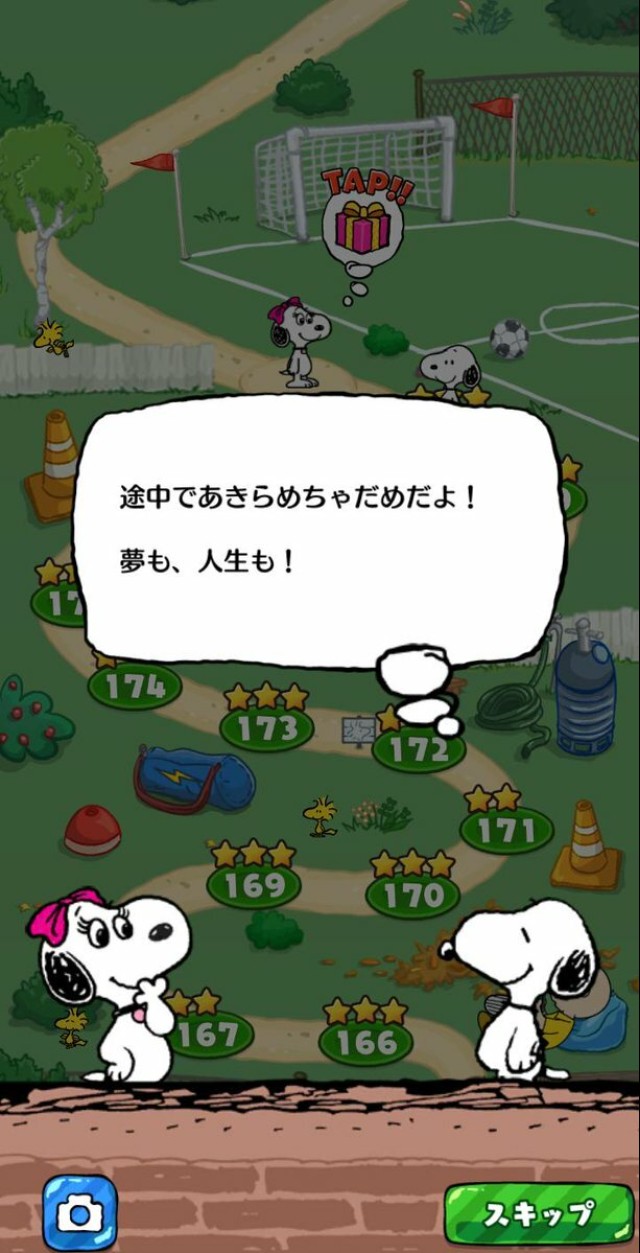Open the camera screenshot button

[79, 1213]
